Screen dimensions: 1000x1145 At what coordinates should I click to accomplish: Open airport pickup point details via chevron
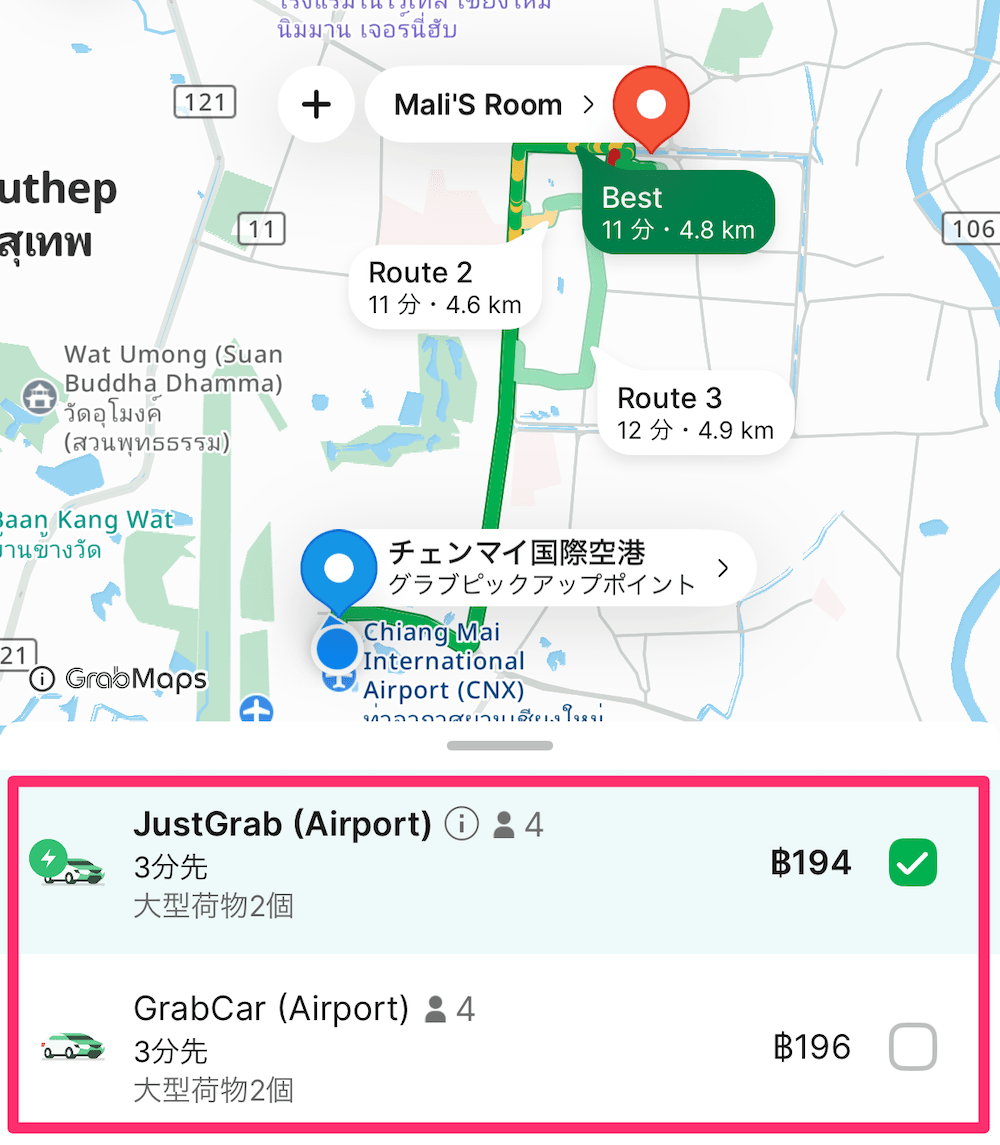tap(722, 567)
